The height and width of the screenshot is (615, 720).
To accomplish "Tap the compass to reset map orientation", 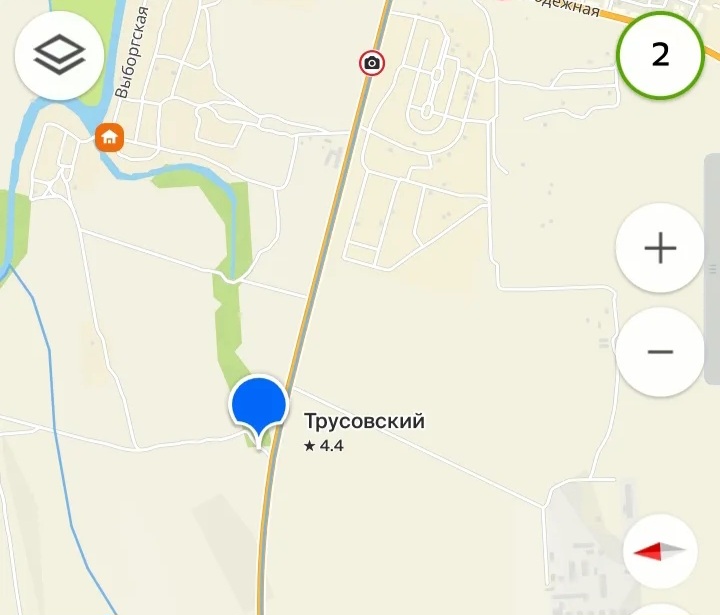I will pyautogui.click(x=660, y=551).
